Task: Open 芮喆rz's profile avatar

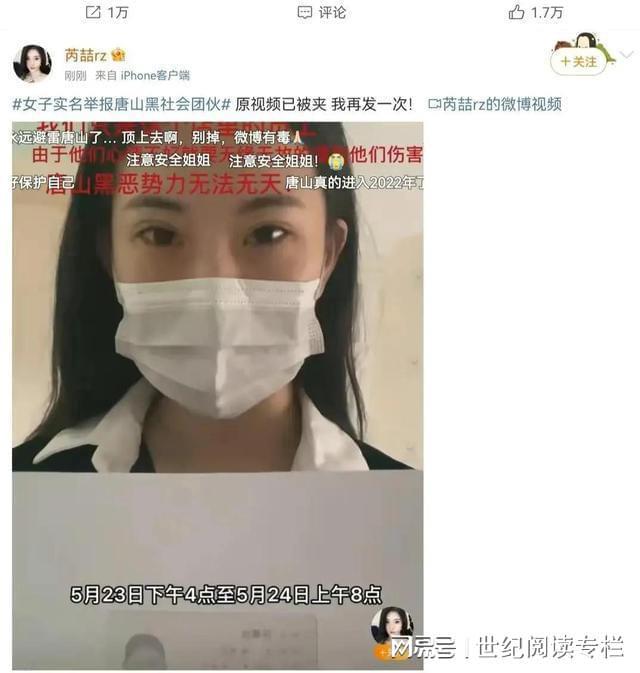Action: pos(32,63)
